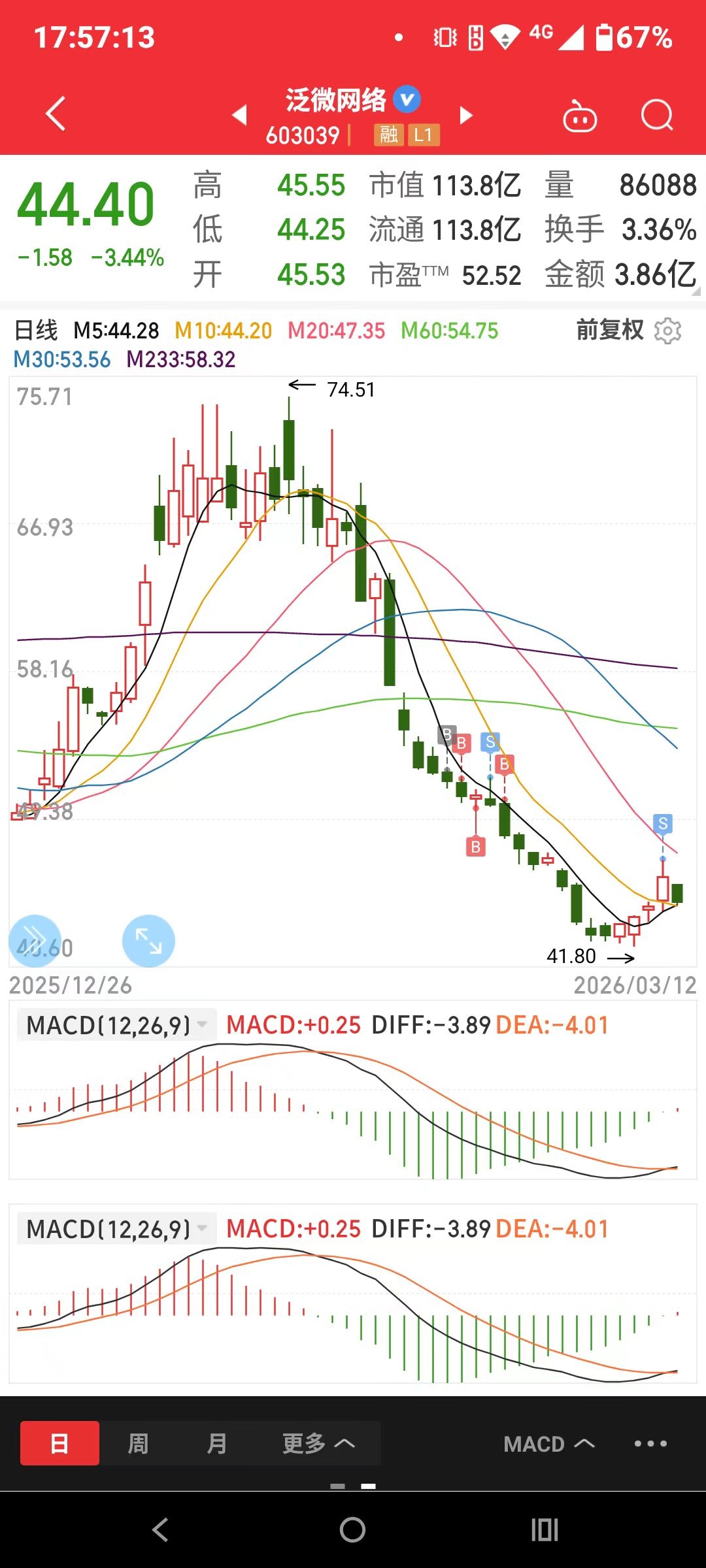Open the MACD indicator selector in bottom bar
Viewport: 706px width, 1568px height.
[x=548, y=1443]
